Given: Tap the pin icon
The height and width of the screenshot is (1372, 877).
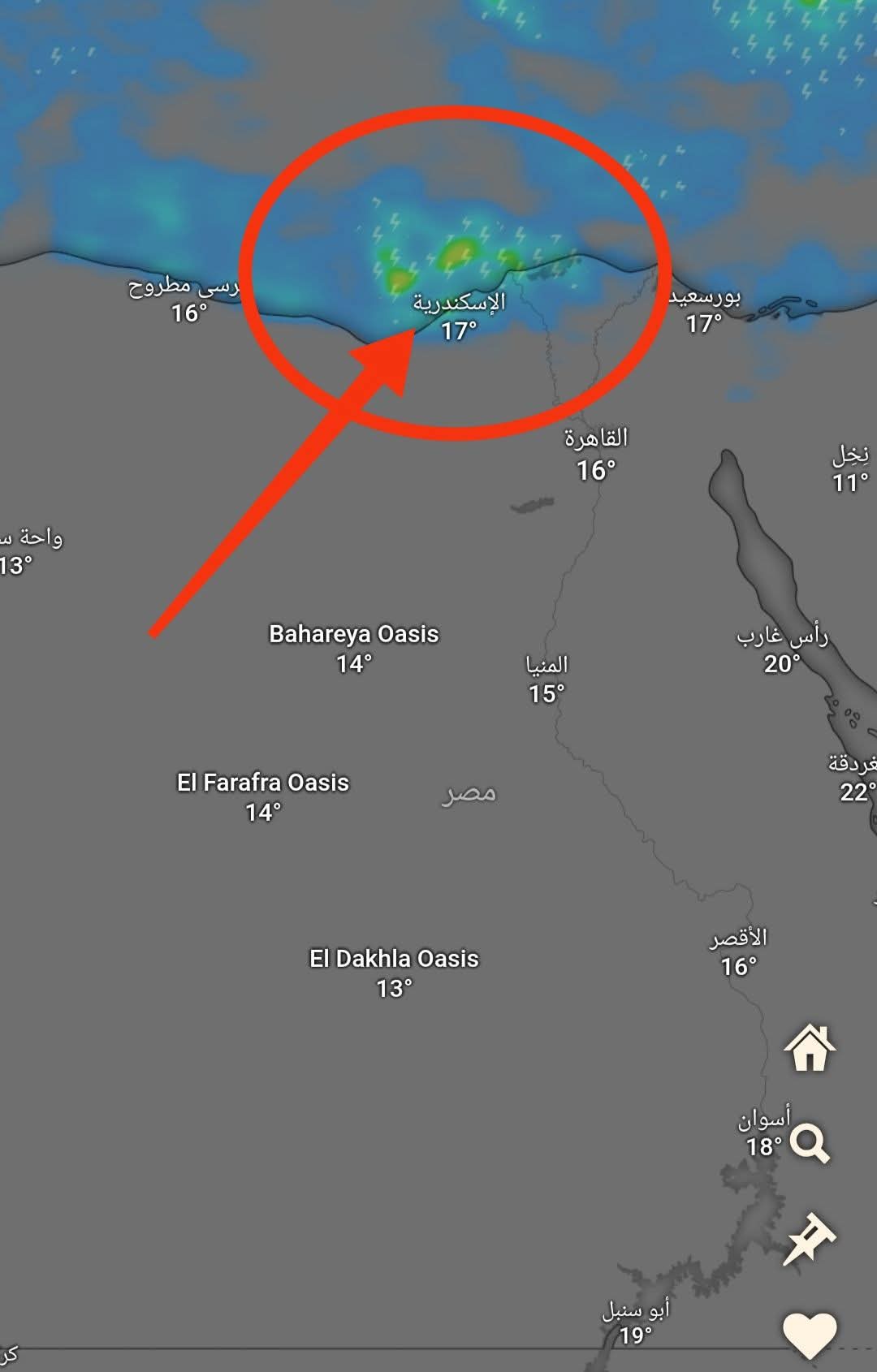Looking at the screenshot, I should pyautogui.click(x=809, y=1239).
